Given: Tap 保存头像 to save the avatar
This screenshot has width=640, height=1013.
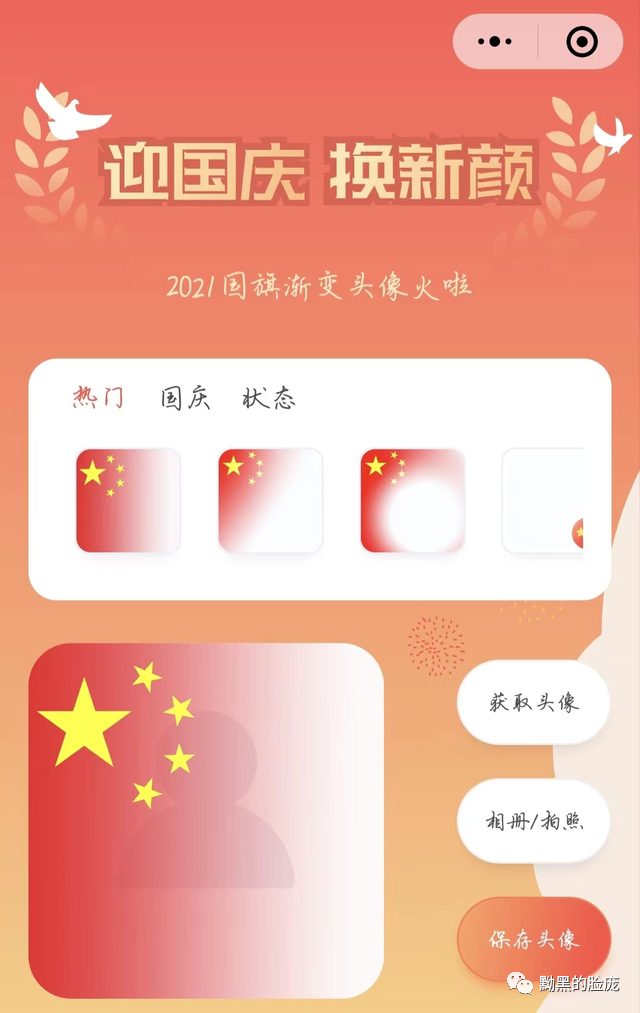Looking at the screenshot, I should click(533, 939).
